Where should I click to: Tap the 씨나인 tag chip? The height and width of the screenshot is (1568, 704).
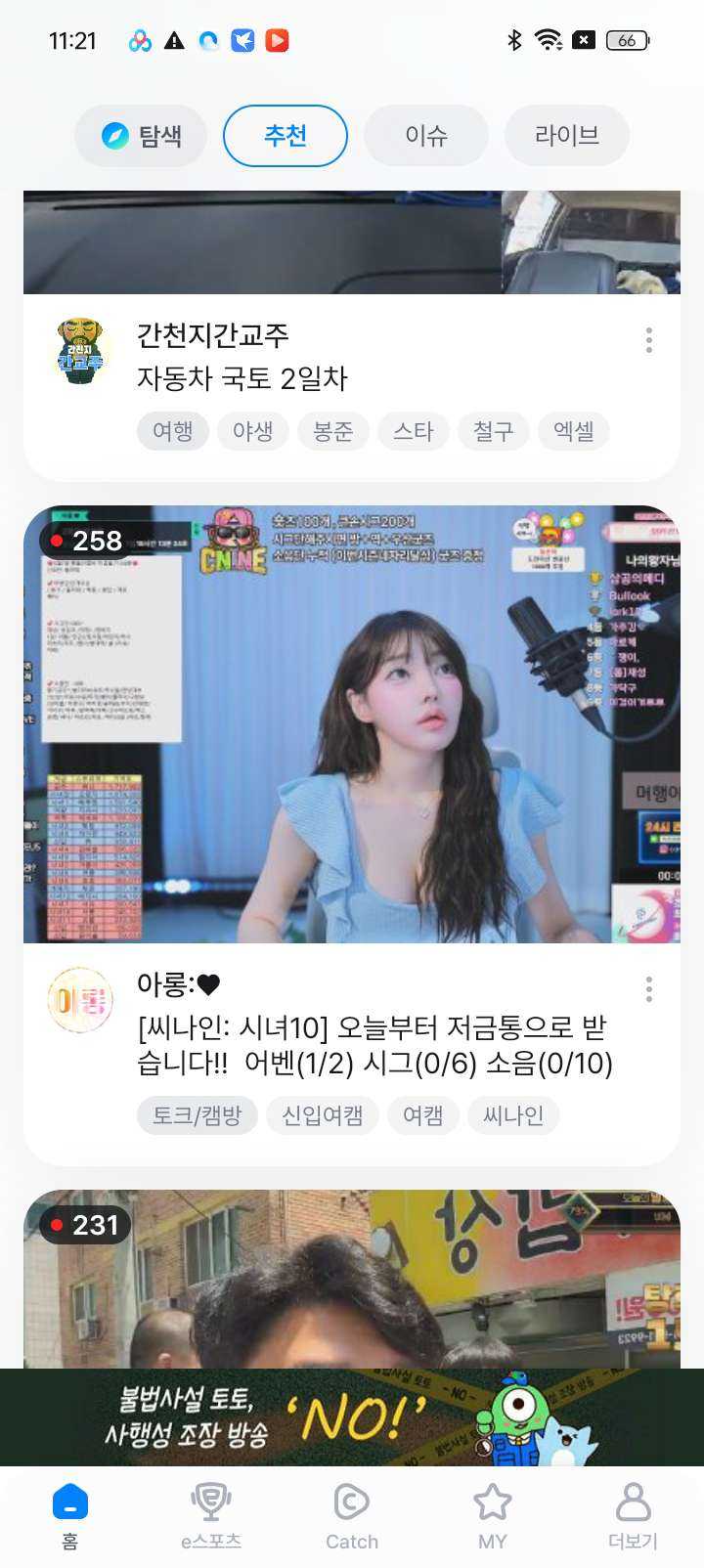(x=513, y=1115)
